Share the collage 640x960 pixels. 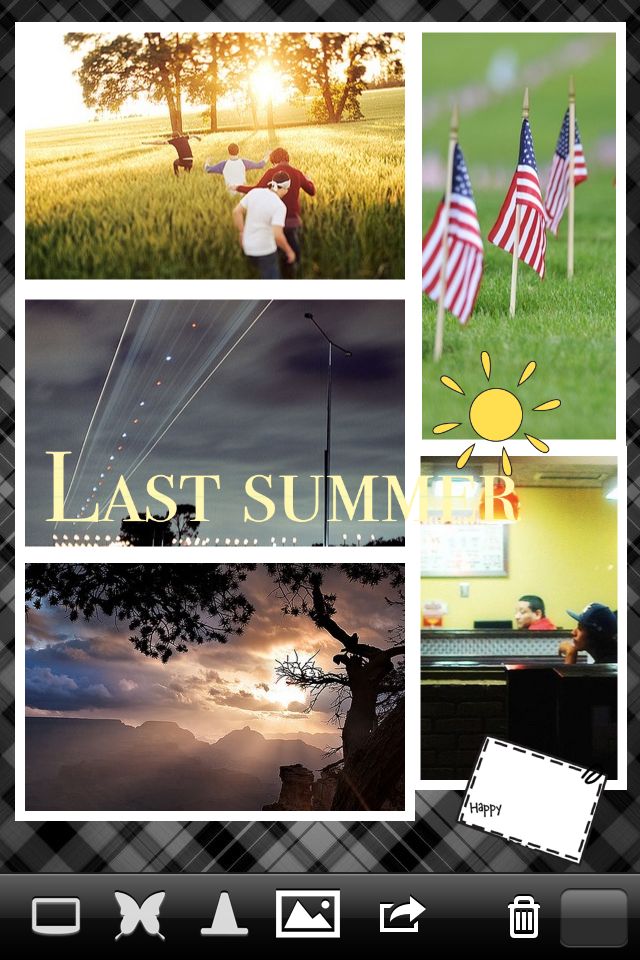click(x=402, y=914)
